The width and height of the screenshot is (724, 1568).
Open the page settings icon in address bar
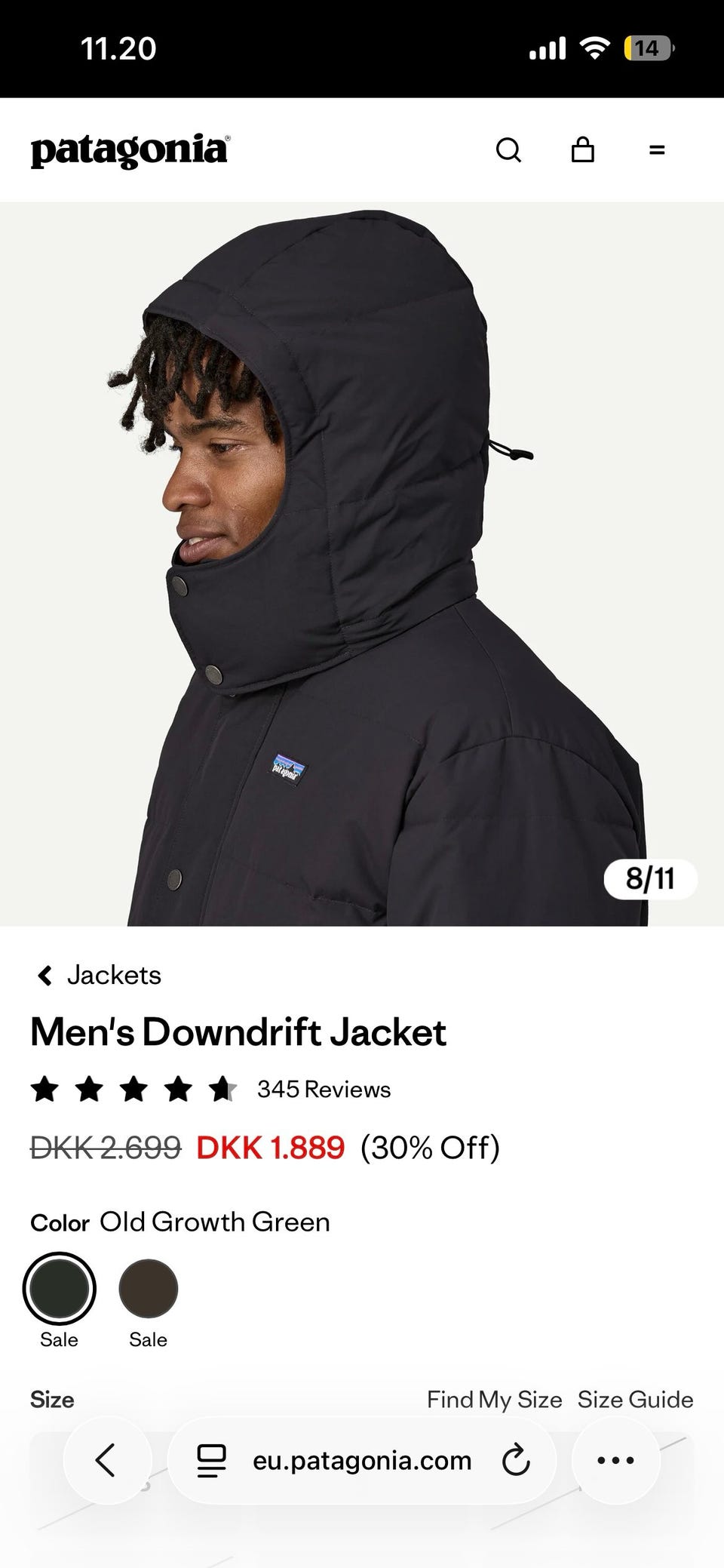coord(211,1460)
